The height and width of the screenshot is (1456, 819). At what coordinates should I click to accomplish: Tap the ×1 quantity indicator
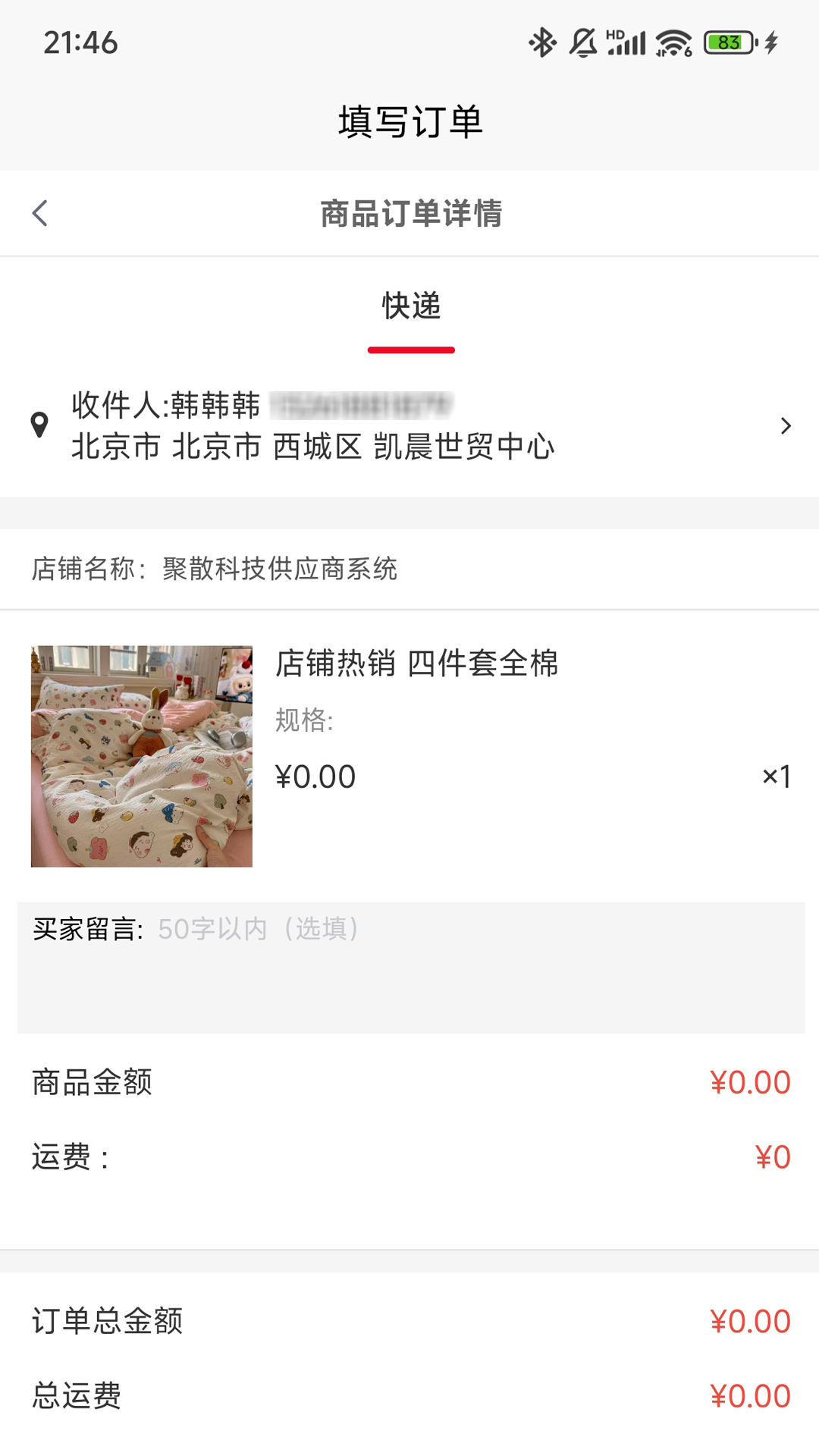777,775
